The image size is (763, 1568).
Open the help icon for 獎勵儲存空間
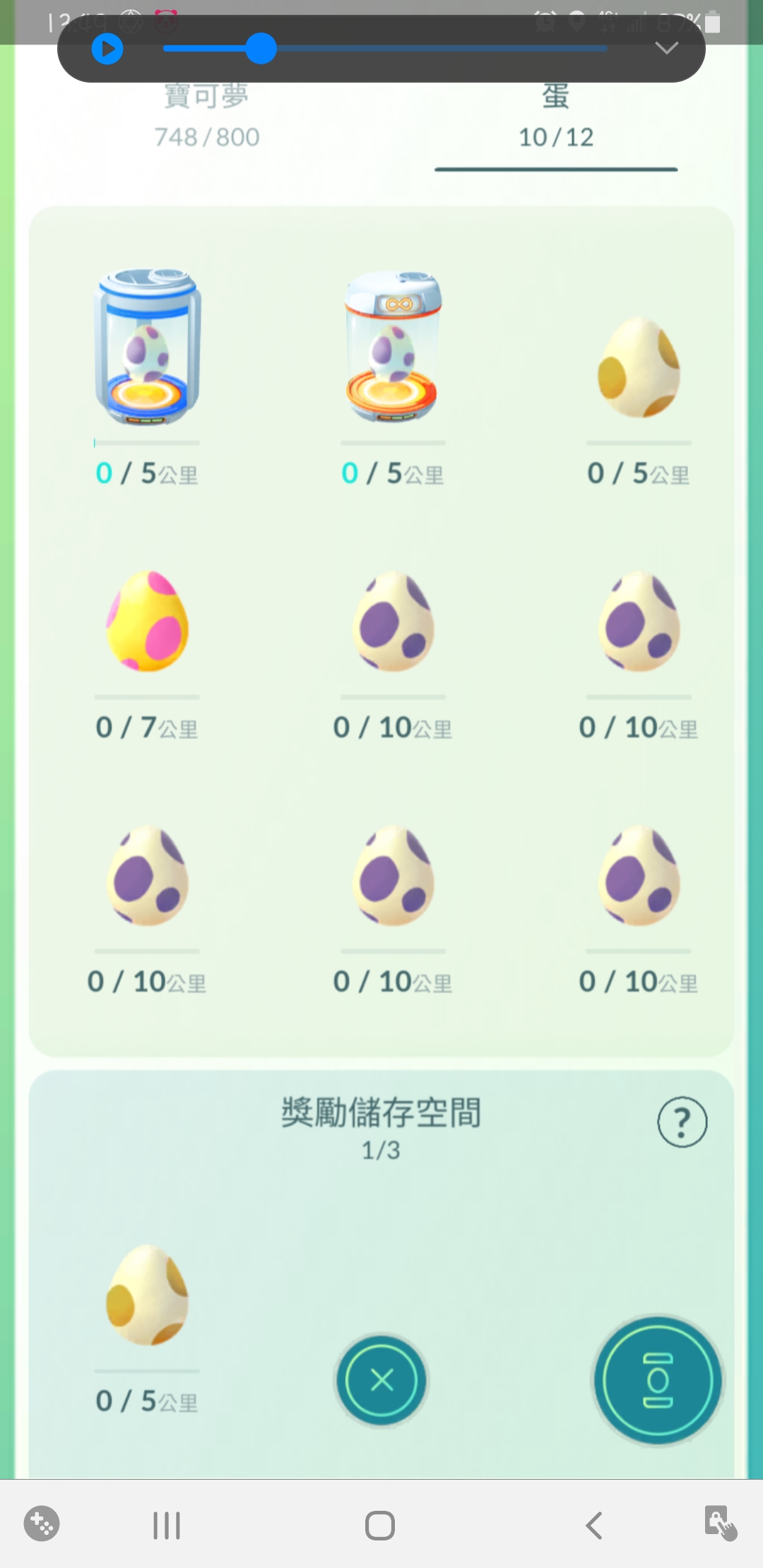coord(682,1122)
